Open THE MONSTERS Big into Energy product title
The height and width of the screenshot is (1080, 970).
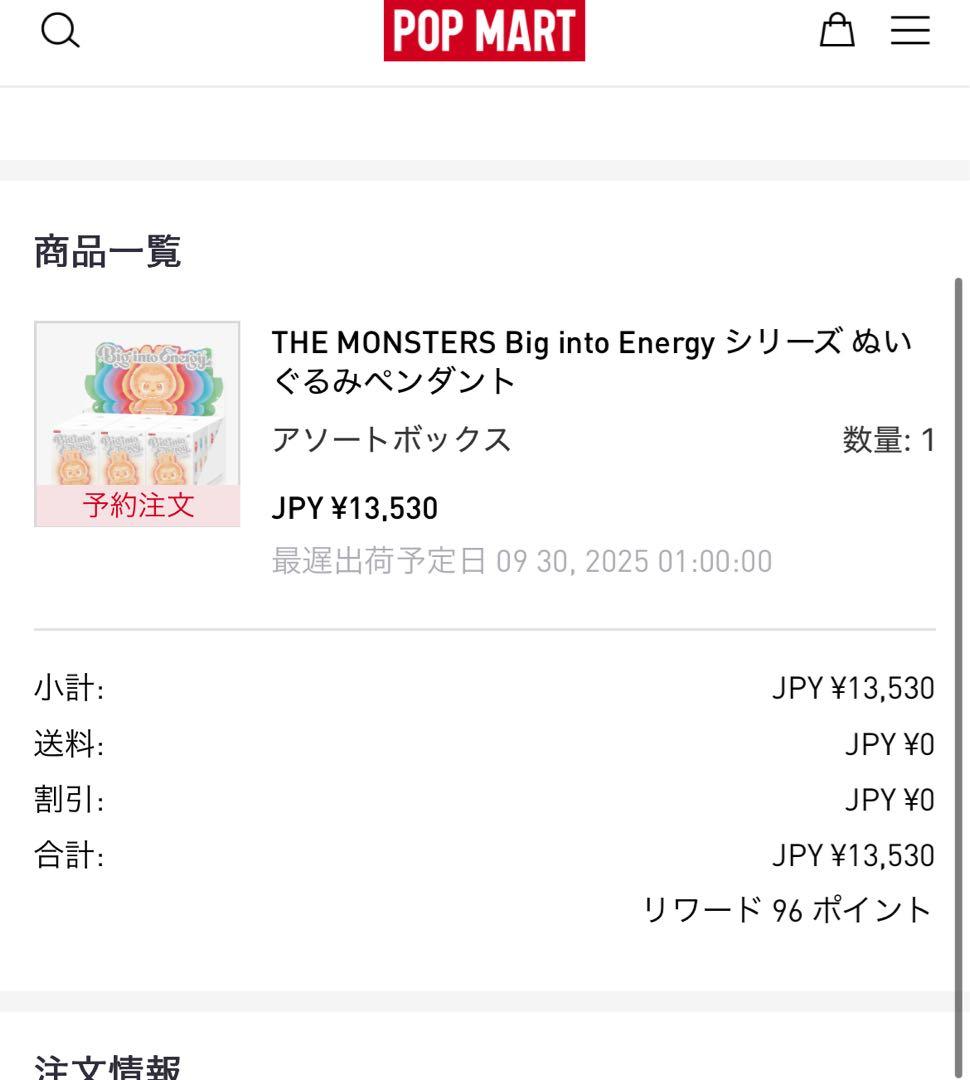point(592,361)
